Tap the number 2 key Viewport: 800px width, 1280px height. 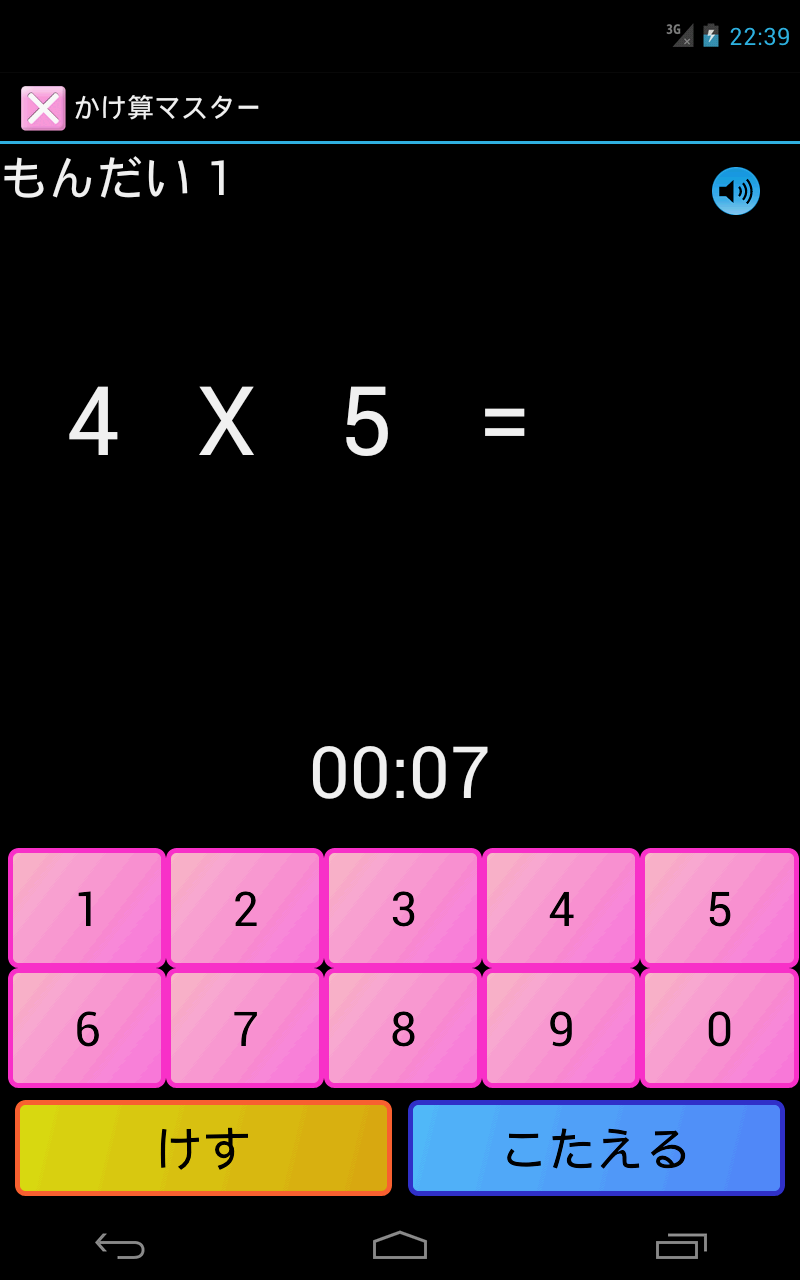click(245, 908)
